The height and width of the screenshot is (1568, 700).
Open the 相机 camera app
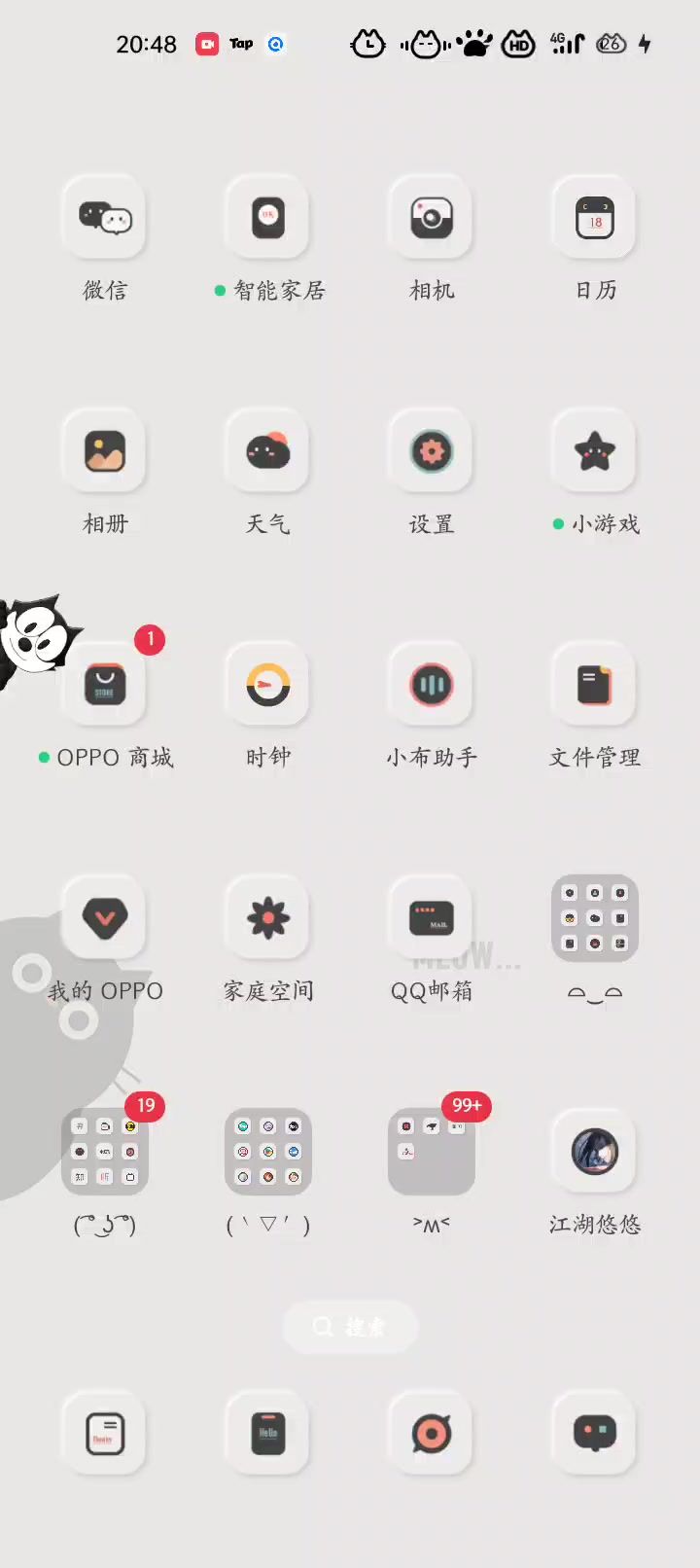432,218
